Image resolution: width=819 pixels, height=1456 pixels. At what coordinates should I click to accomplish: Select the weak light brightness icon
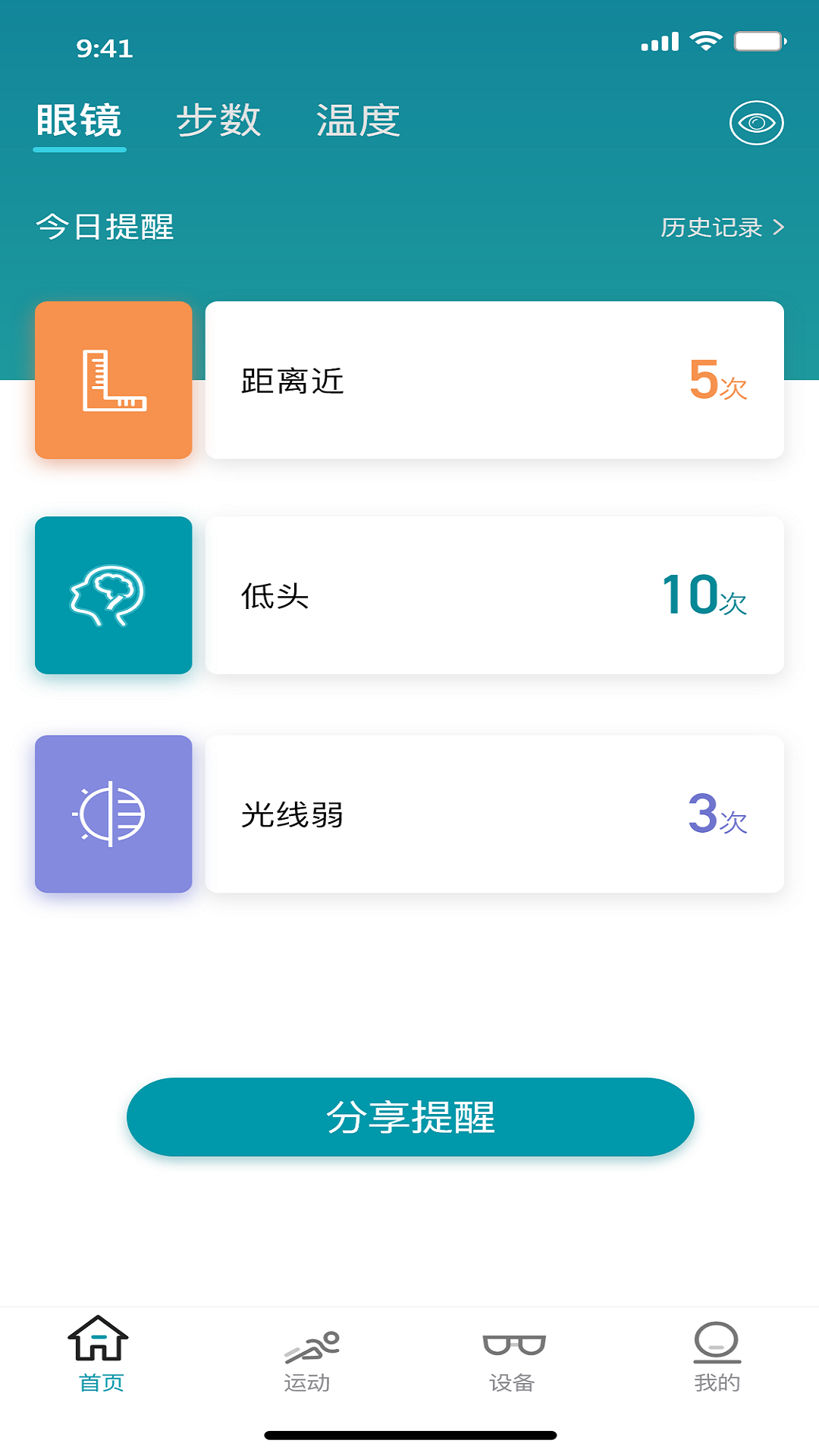114,813
